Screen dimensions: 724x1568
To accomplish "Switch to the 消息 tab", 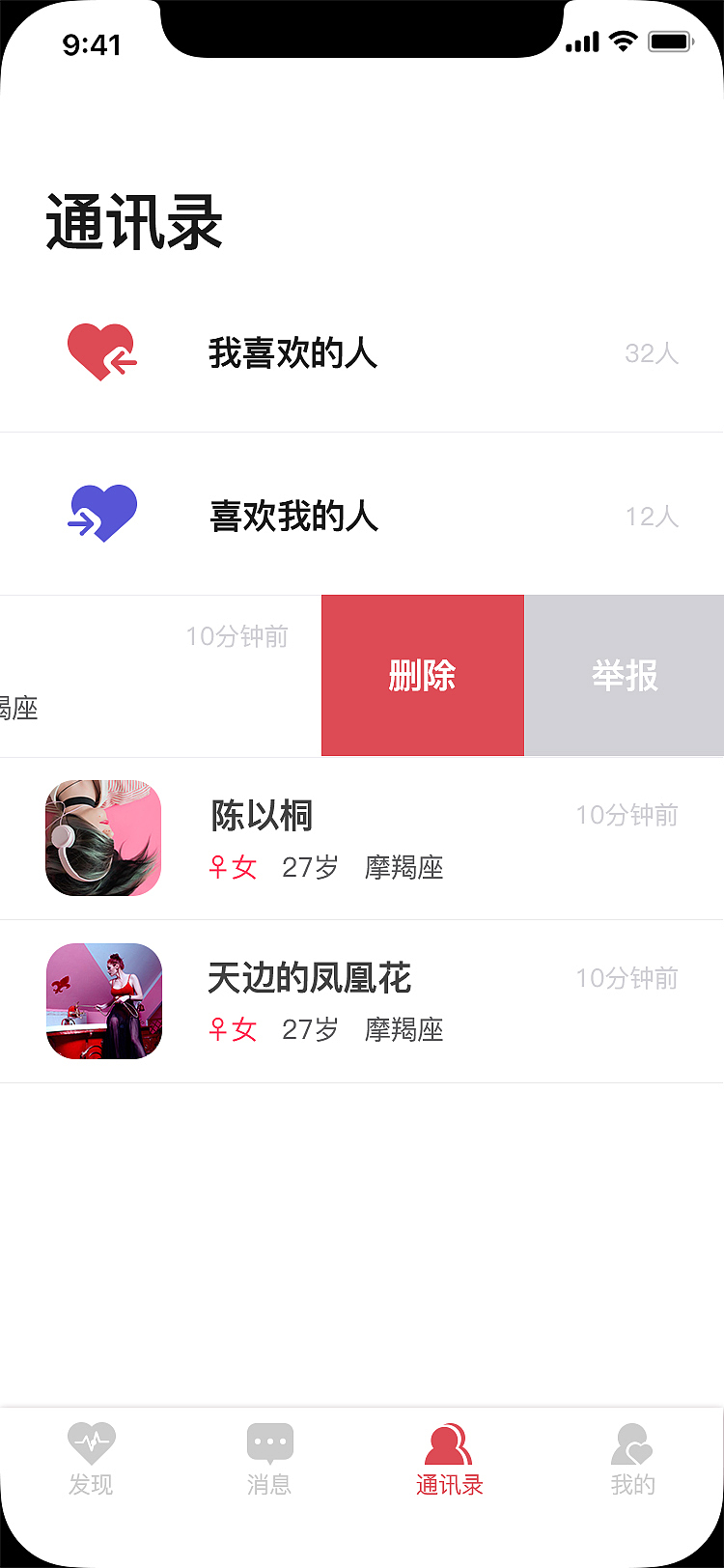I will click(x=269, y=1458).
